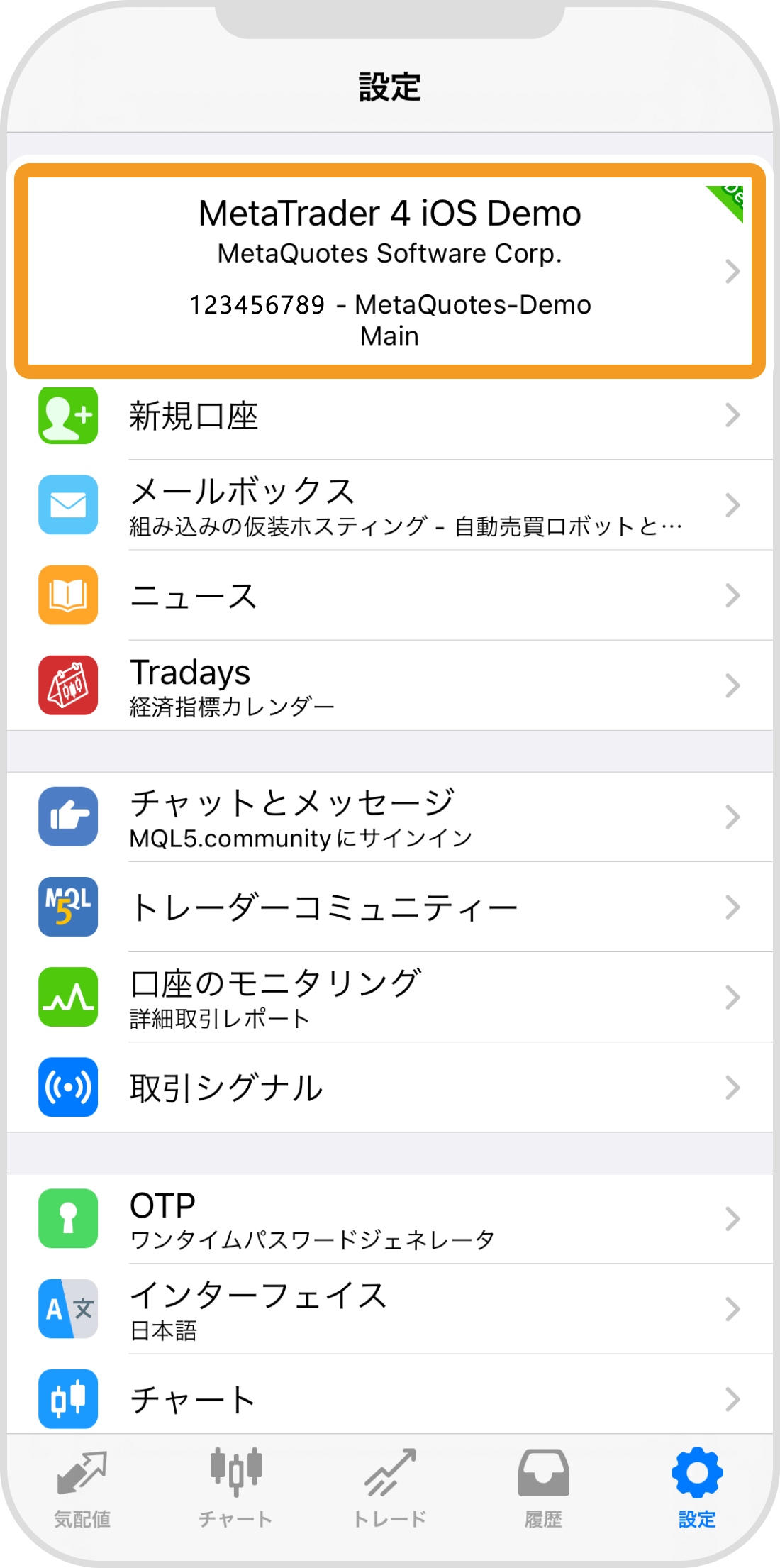Select the チャート candlestick settings icon
This screenshot has height=1568, width=780.
(x=67, y=1399)
